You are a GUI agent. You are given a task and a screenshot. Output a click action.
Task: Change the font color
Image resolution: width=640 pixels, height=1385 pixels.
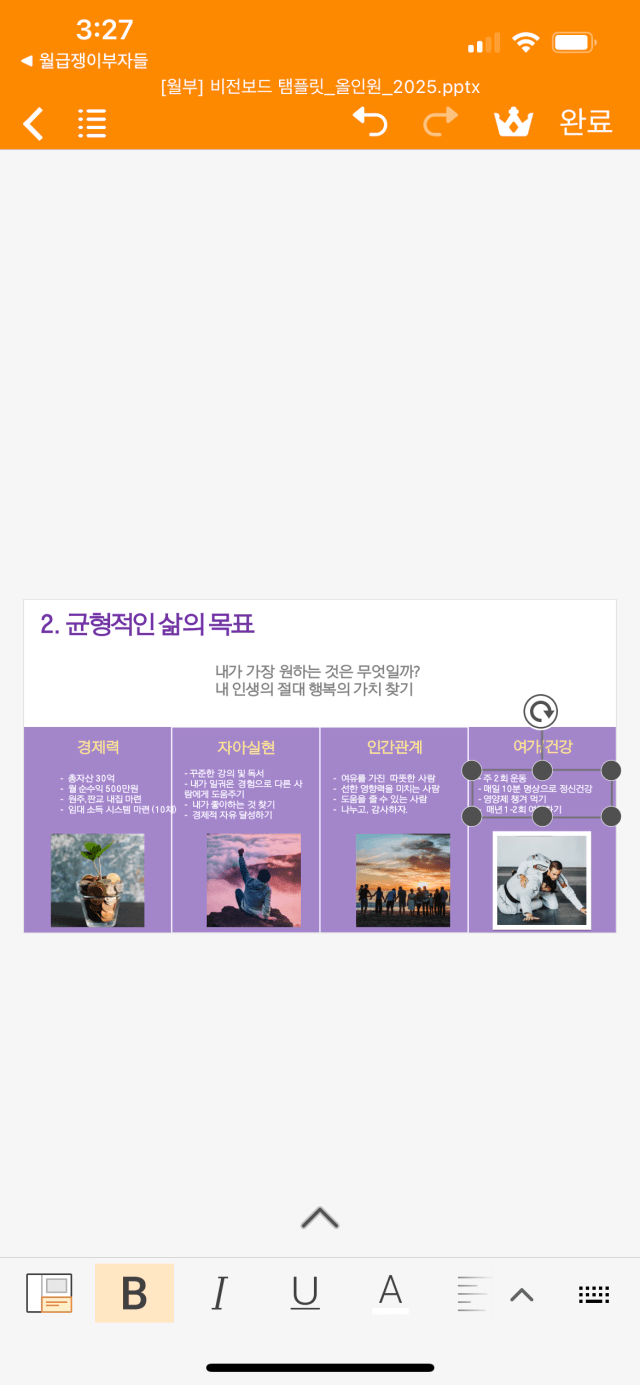tap(390, 1293)
